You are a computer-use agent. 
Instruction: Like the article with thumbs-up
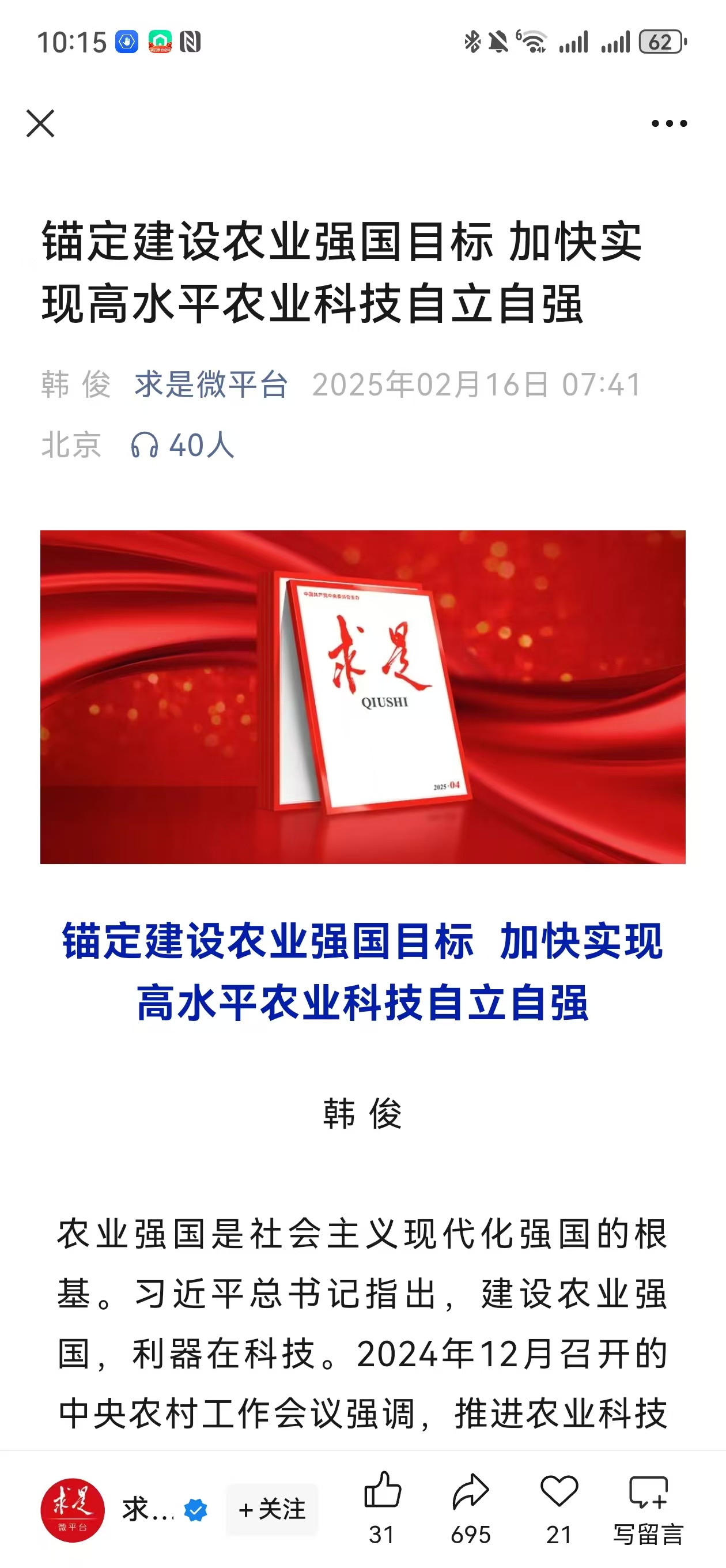coord(382,1491)
